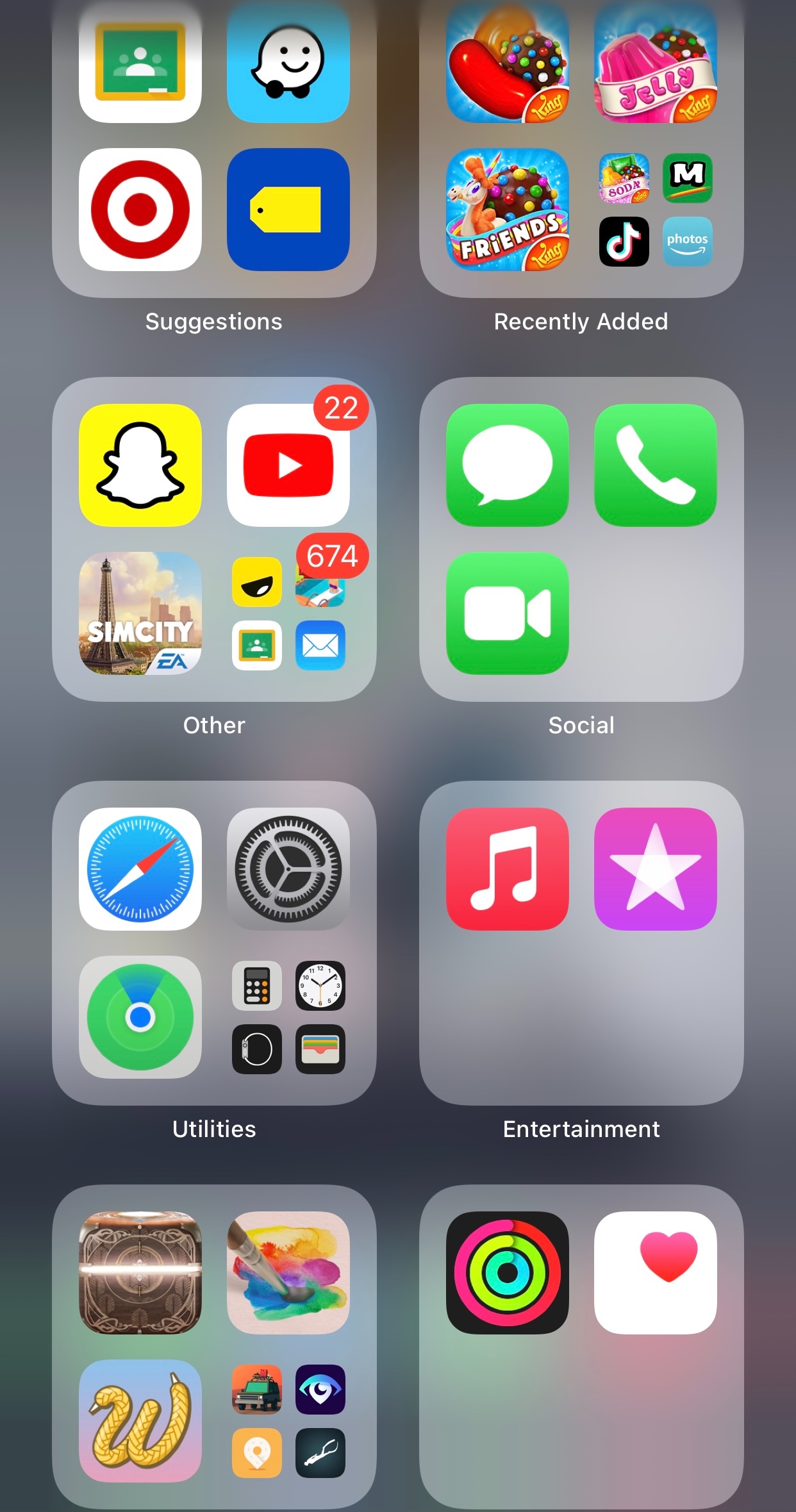The image size is (796, 1512).
Task: Open the iTunes Store app
Action: click(655, 868)
